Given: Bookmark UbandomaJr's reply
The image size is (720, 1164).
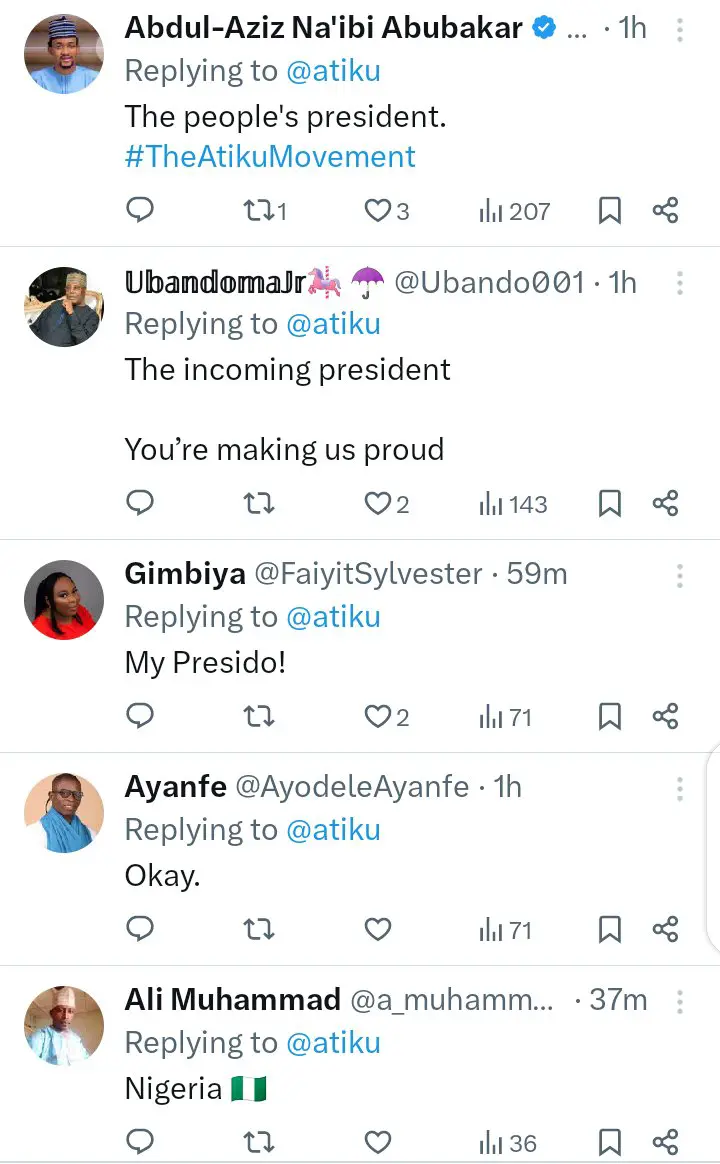Looking at the screenshot, I should [x=609, y=504].
